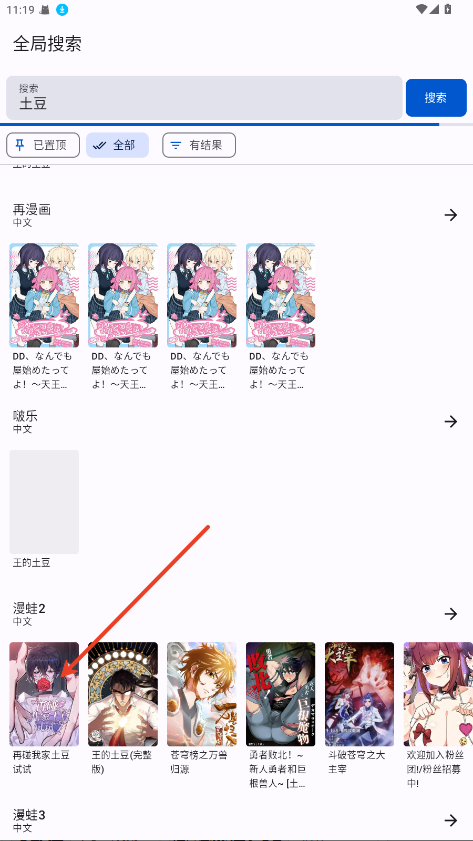473x841 pixels.
Task: Open the manga 再碰我家土豆试试
Action: point(44,709)
